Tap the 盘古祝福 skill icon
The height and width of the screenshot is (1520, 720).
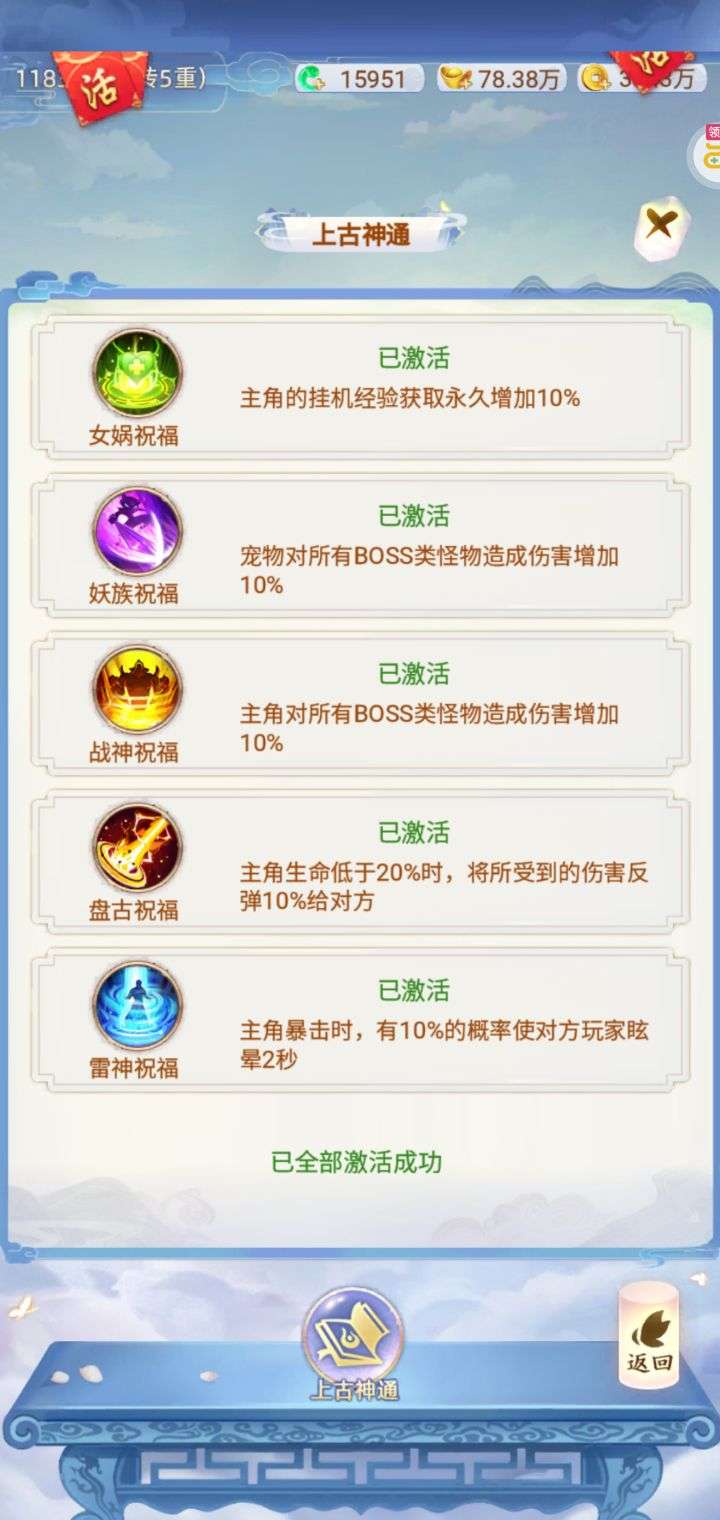138,848
